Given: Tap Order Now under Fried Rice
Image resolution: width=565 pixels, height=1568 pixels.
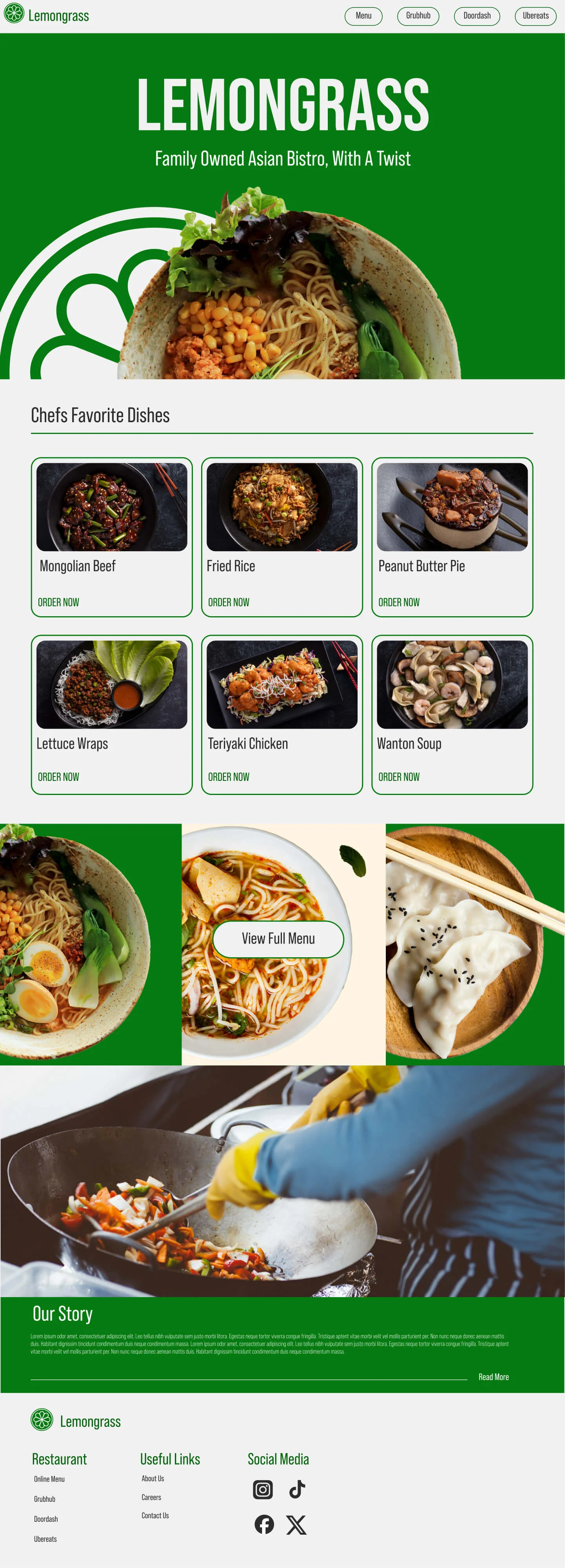Looking at the screenshot, I should (x=228, y=602).
